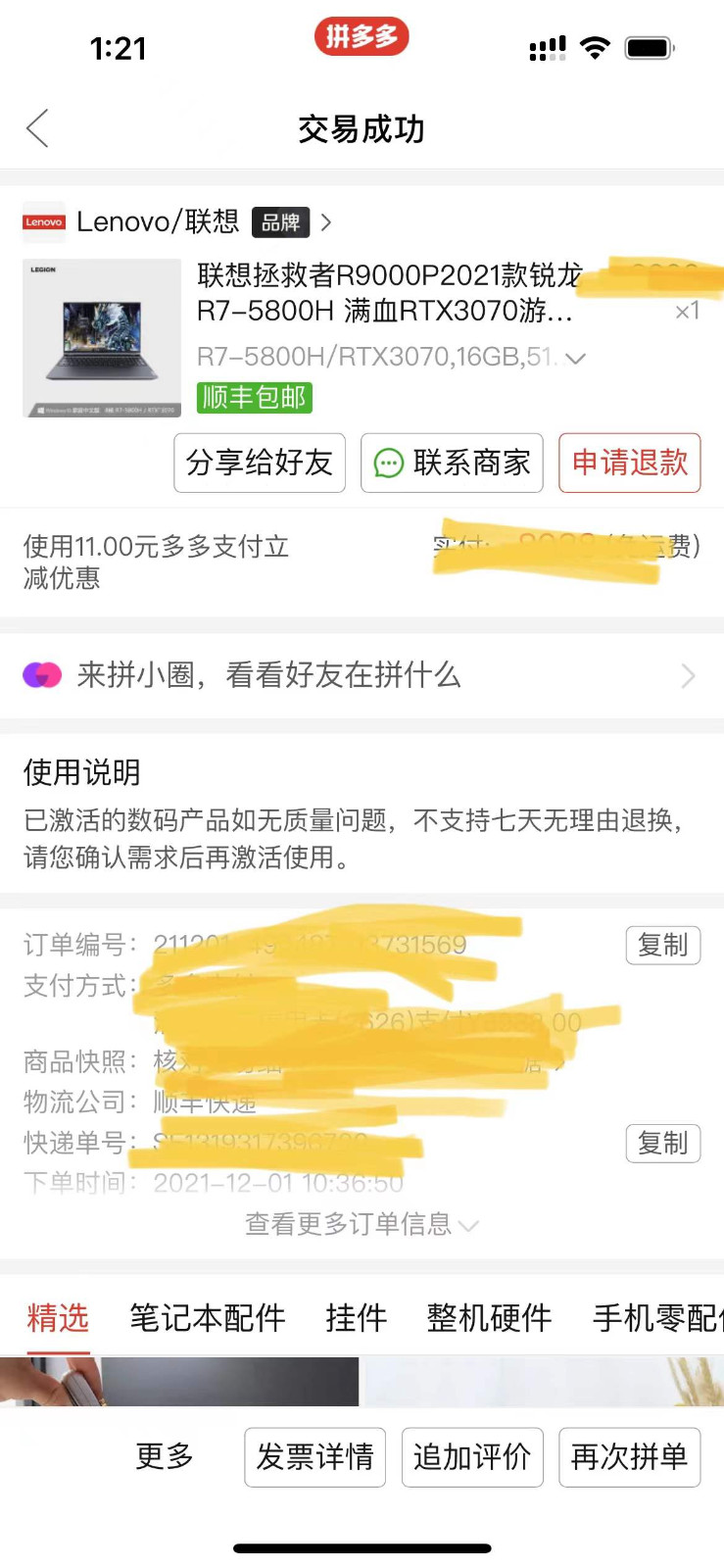Copy the tracking number (快递单号)
This screenshot has width=724, height=1568.
662,1143
